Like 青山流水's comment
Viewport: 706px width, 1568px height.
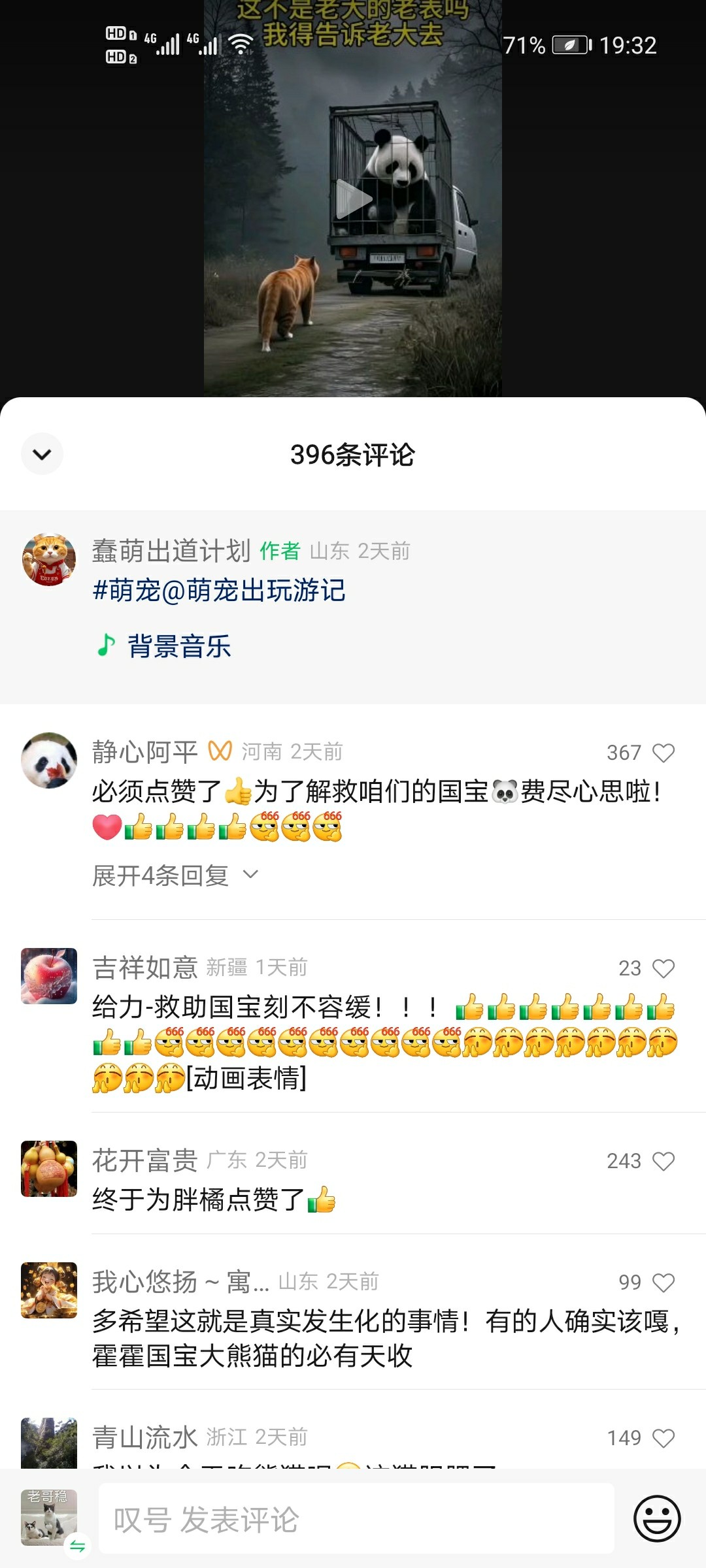tap(663, 1438)
